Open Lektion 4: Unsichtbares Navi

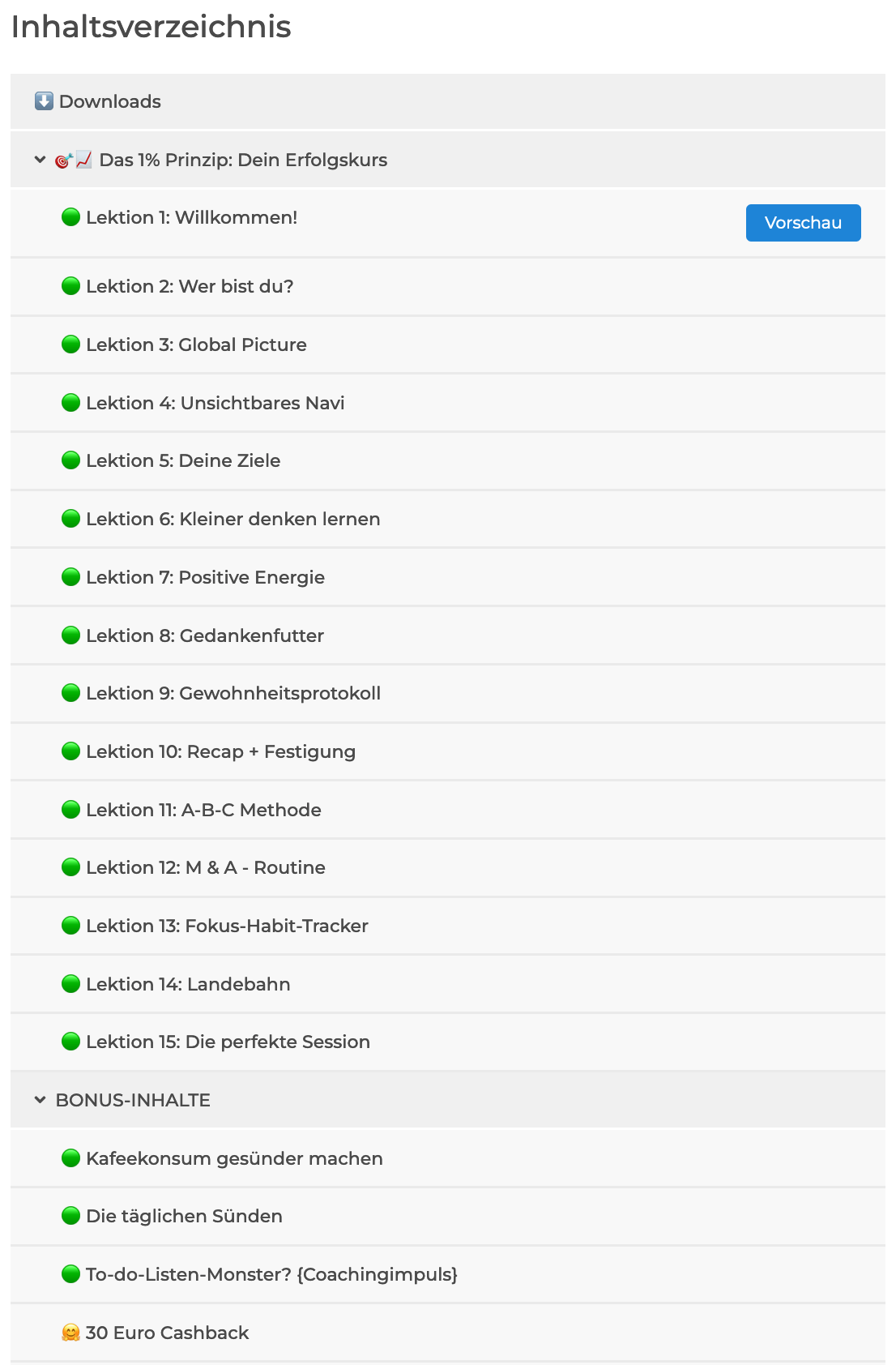coord(215,404)
